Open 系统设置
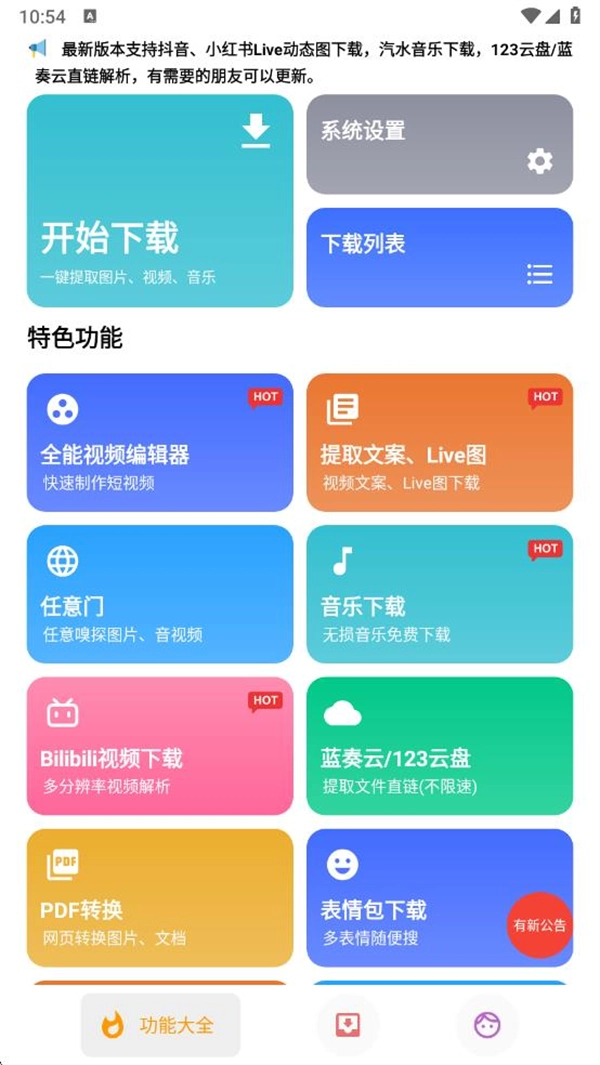Viewport: 600px width, 1065px height. [x=439, y=144]
